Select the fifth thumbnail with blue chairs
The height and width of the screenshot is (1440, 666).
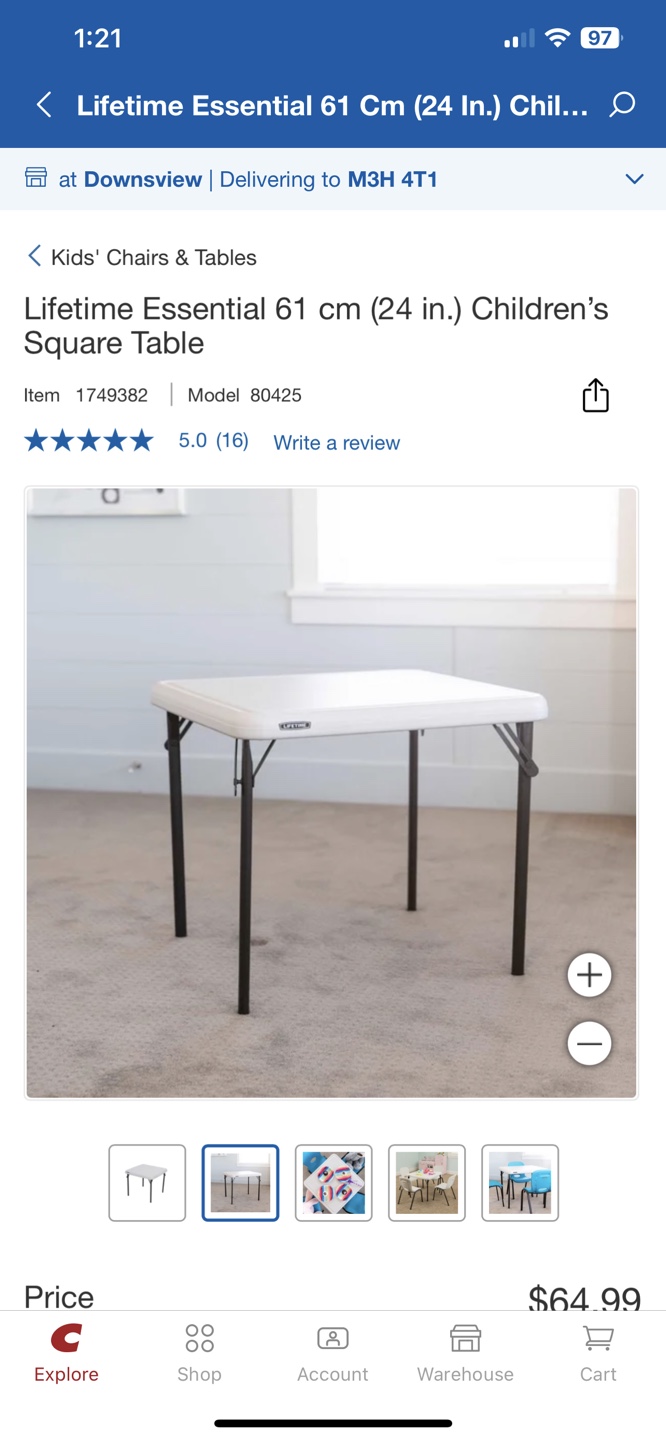(x=520, y=1183)
